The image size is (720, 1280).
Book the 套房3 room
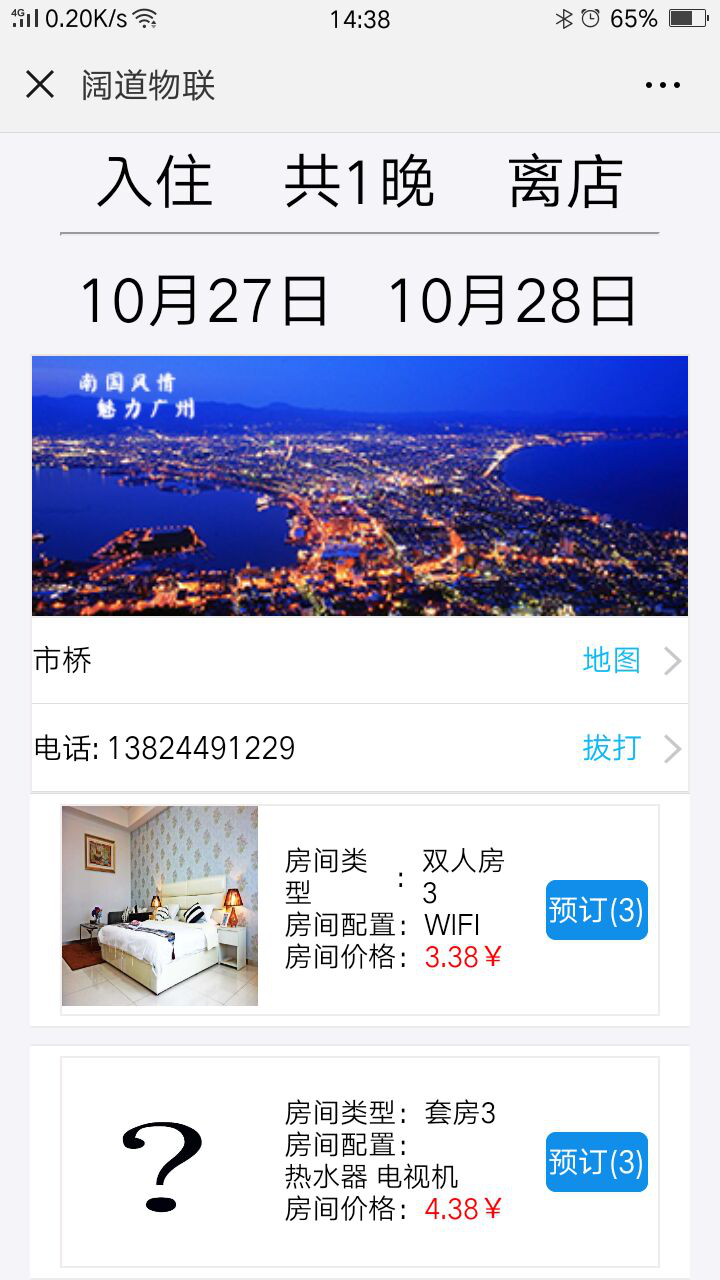point(597,1162)
